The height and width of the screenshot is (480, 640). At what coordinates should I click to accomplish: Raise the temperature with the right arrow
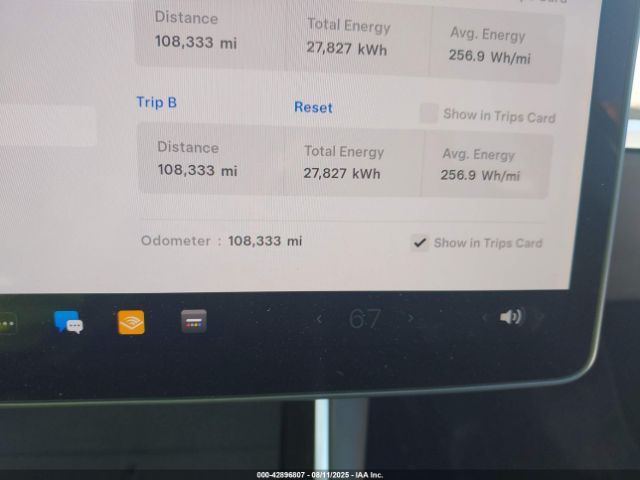(x=411, y=319)
